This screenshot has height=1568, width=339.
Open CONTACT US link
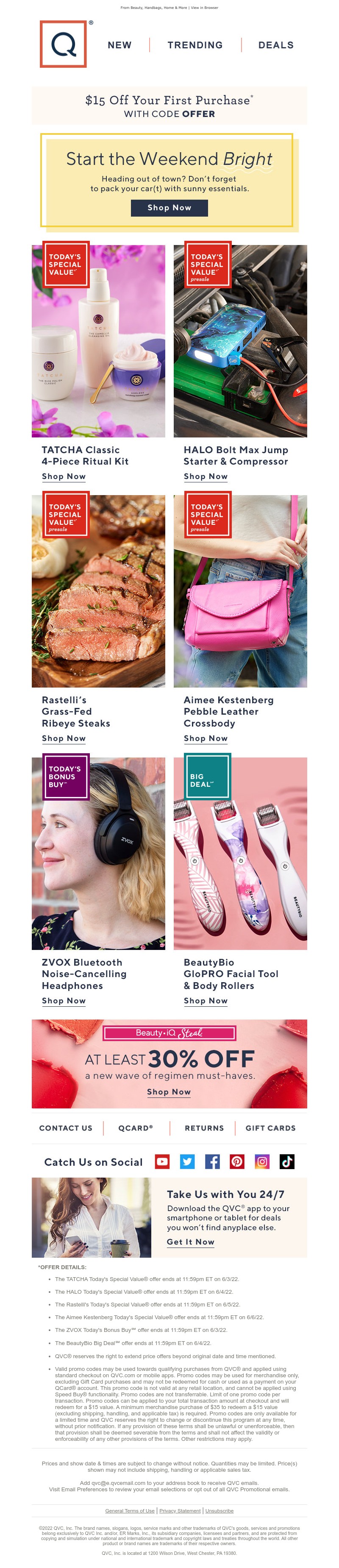66,1128
